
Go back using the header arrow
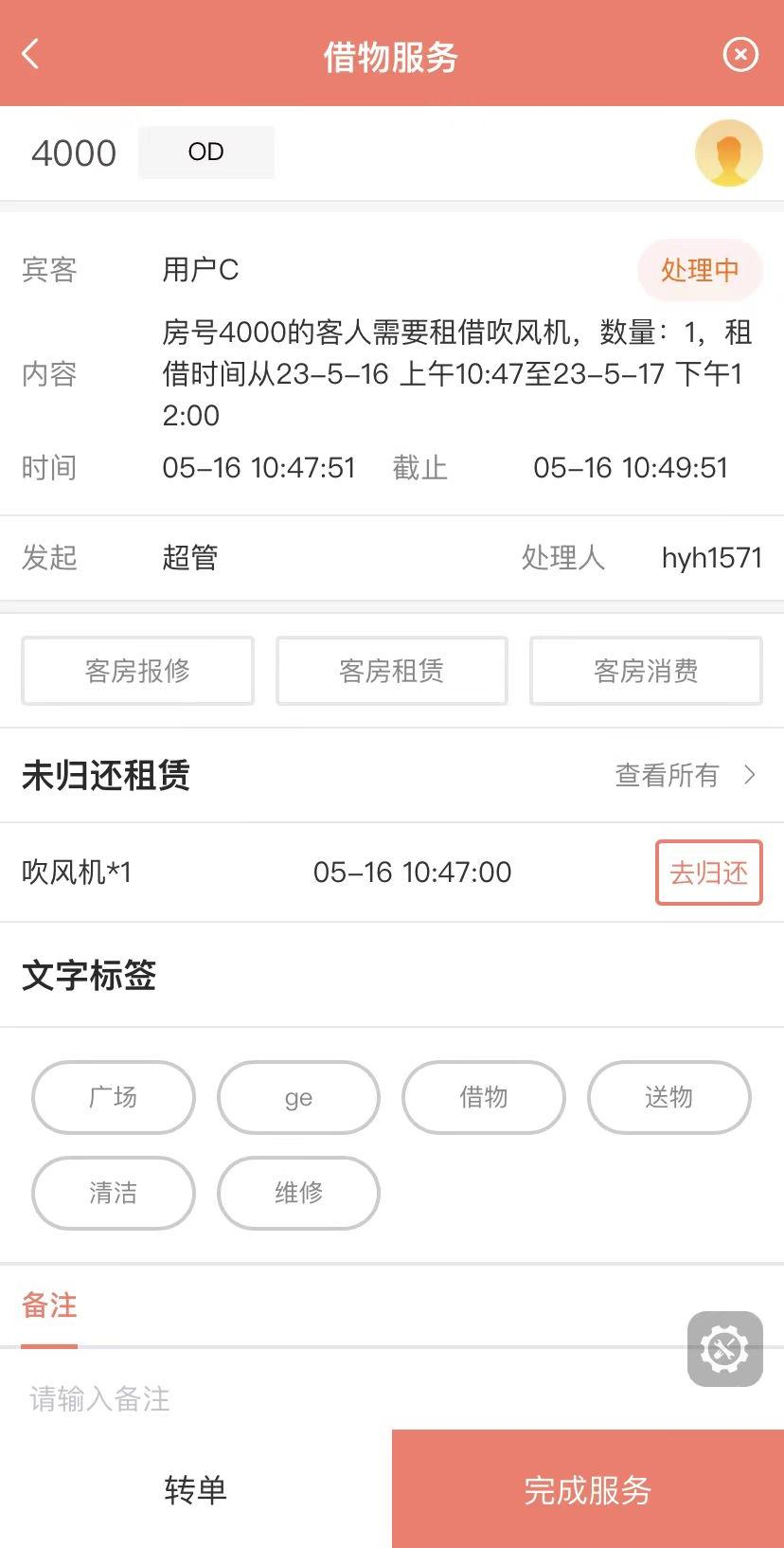tap(30, 54)
